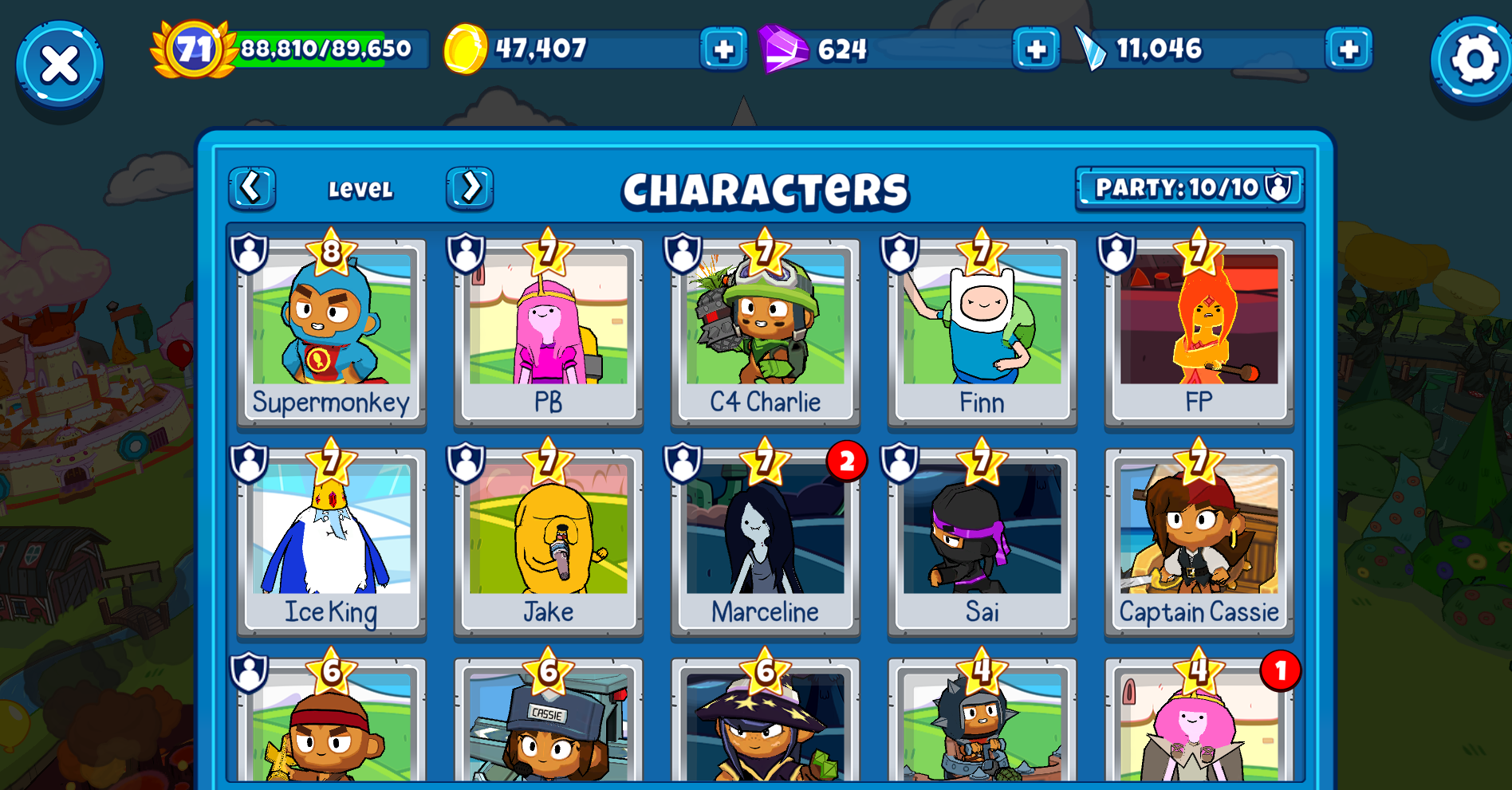
Task: Open C4 Charlie's character card
Action: pos(766,332)
